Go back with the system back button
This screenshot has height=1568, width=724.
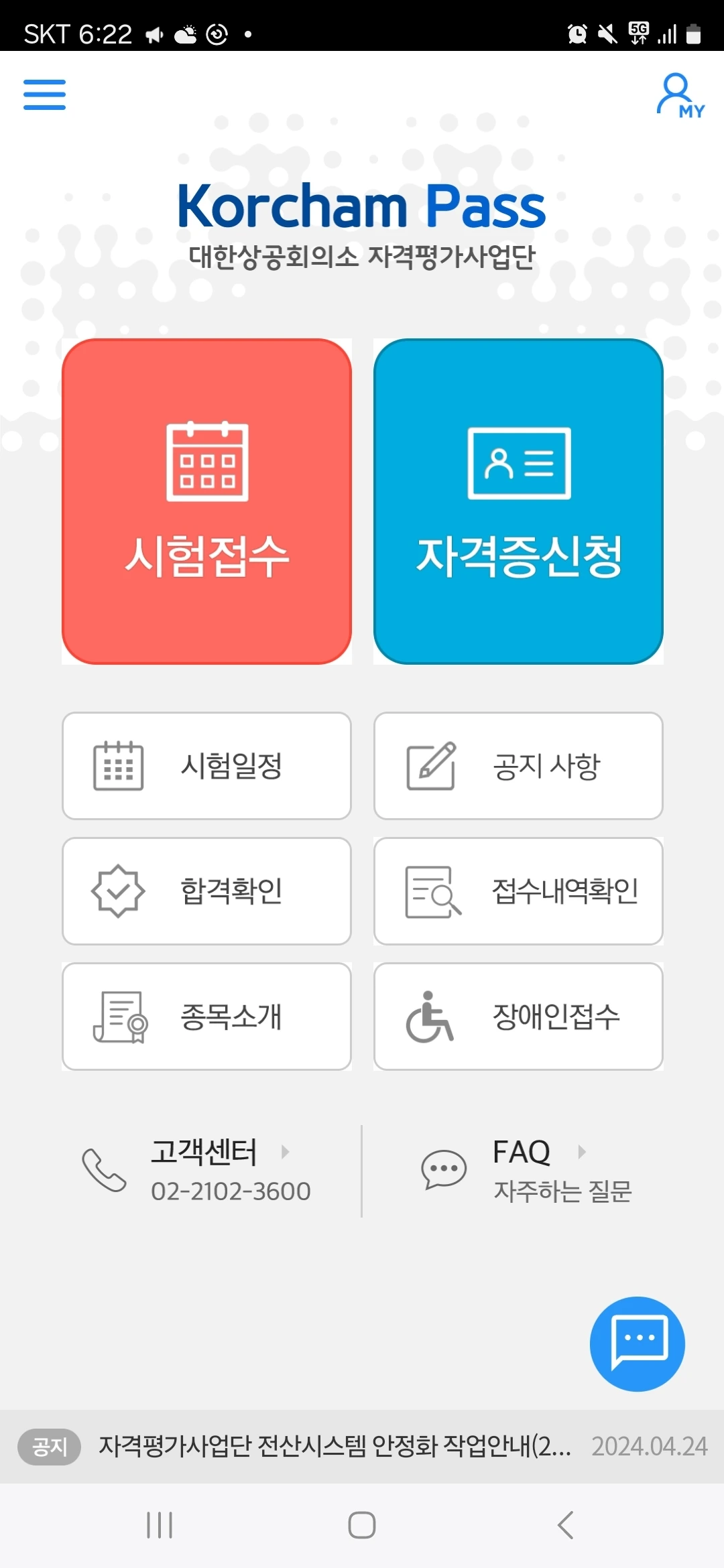(x=565, y=1525)
